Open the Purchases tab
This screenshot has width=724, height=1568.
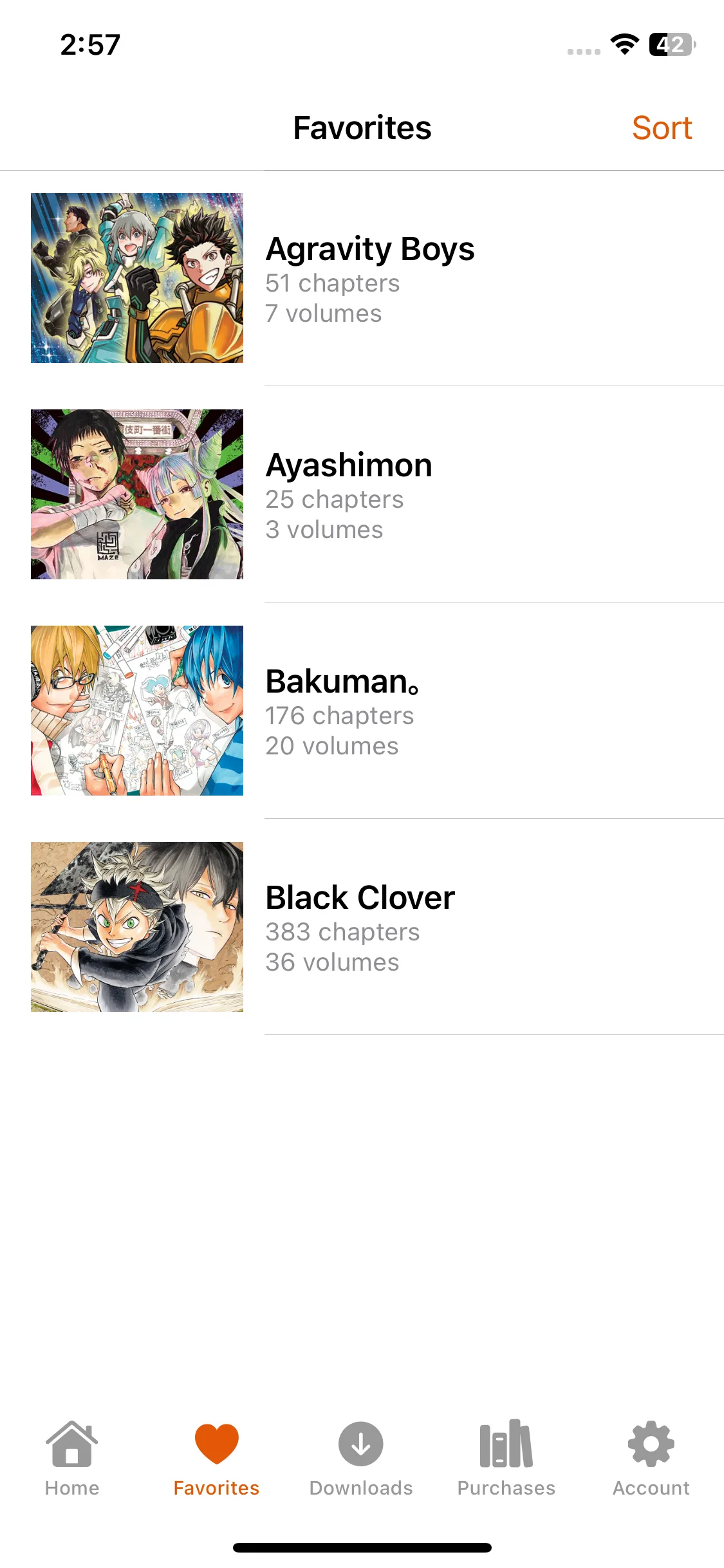coord(506,1459)
